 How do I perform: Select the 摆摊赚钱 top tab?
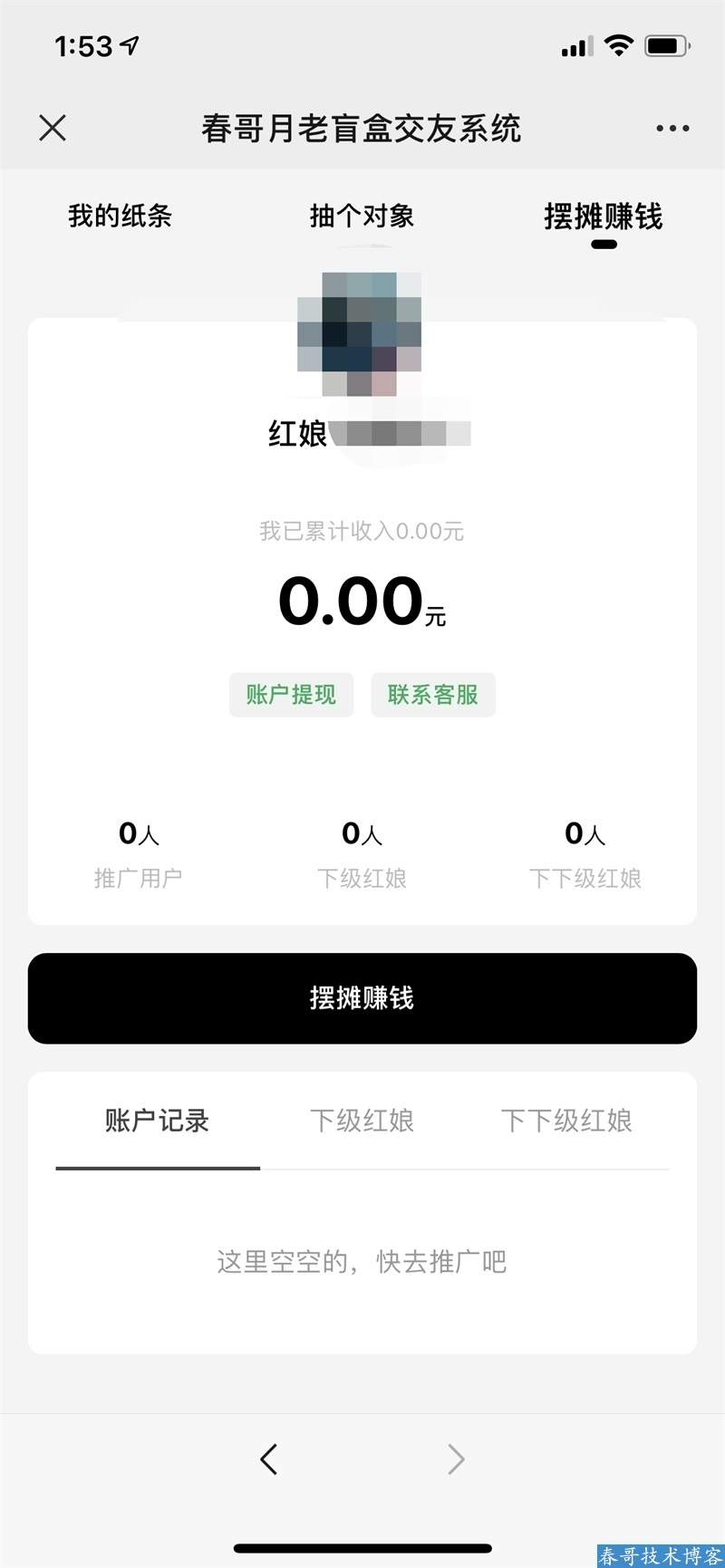point(604,217)
